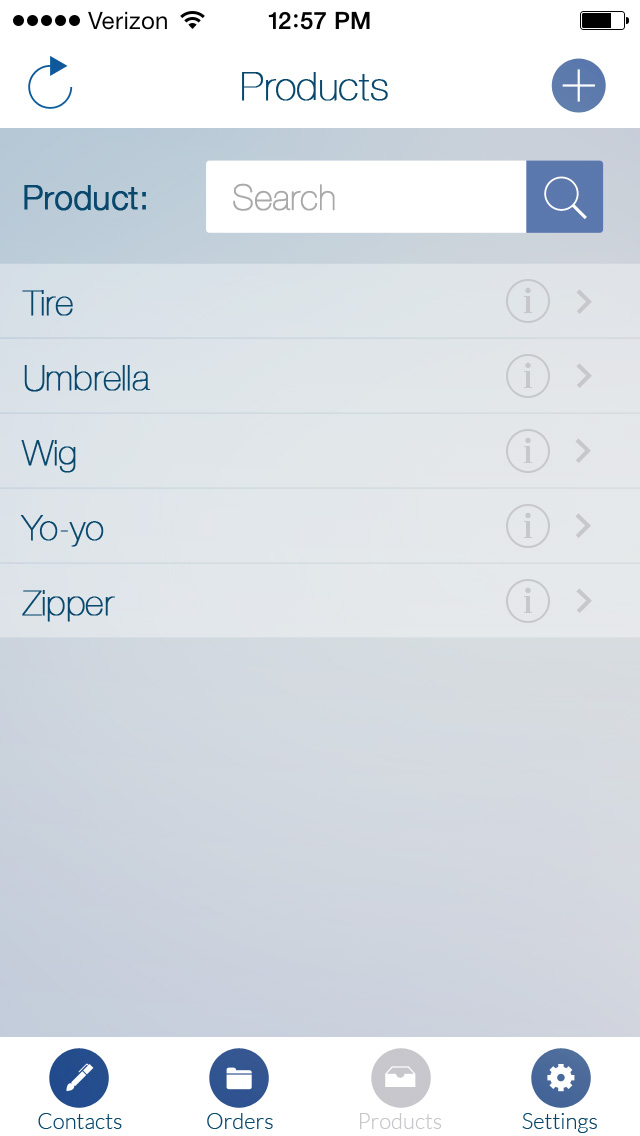
Task: Show info for Umbrella
Action: click(527, 376)
